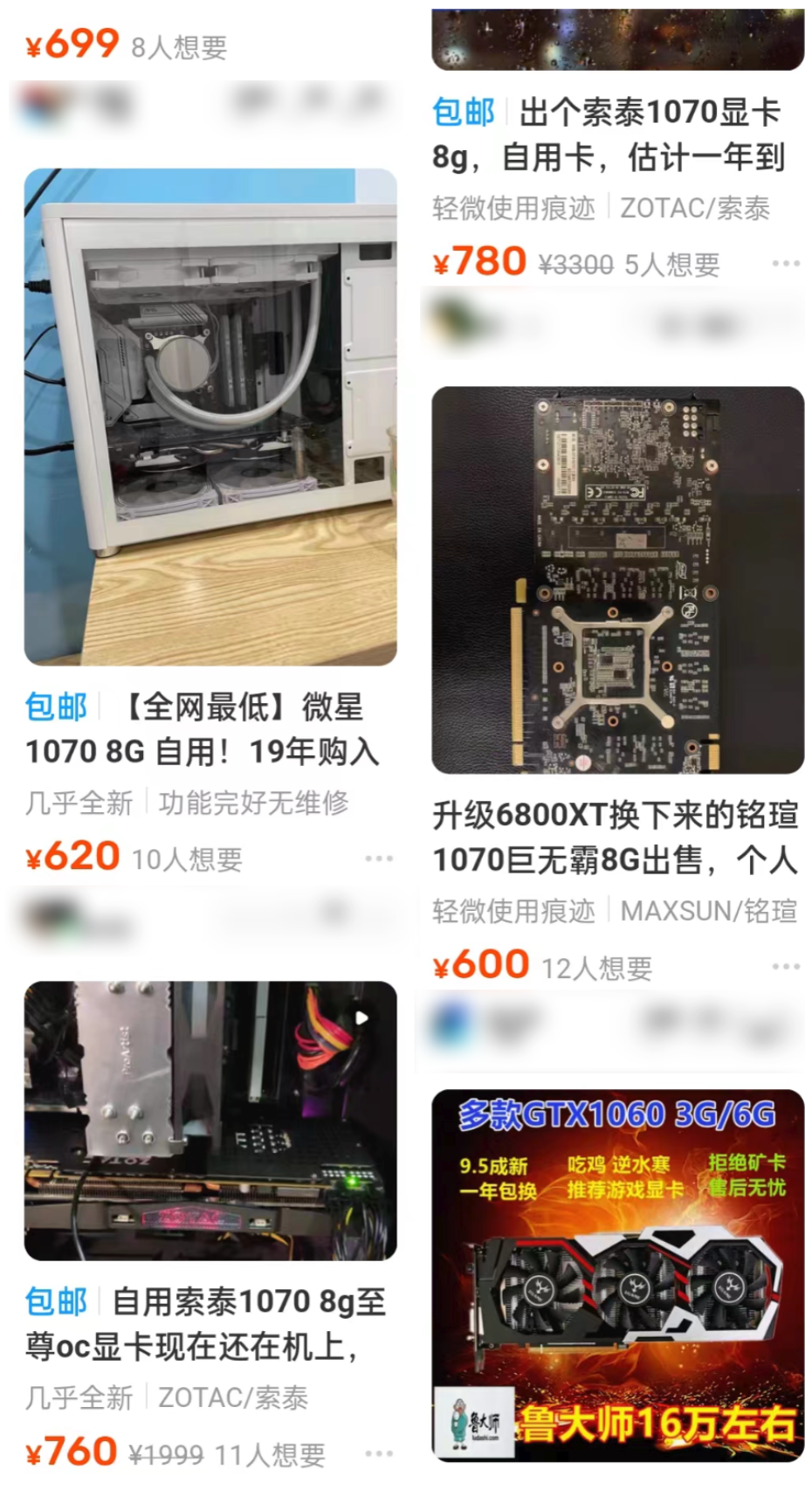Viewport: 812px width, 1490px height.
Task: Open more options for the ¥760 Zotac listing
Action: 378,1453
